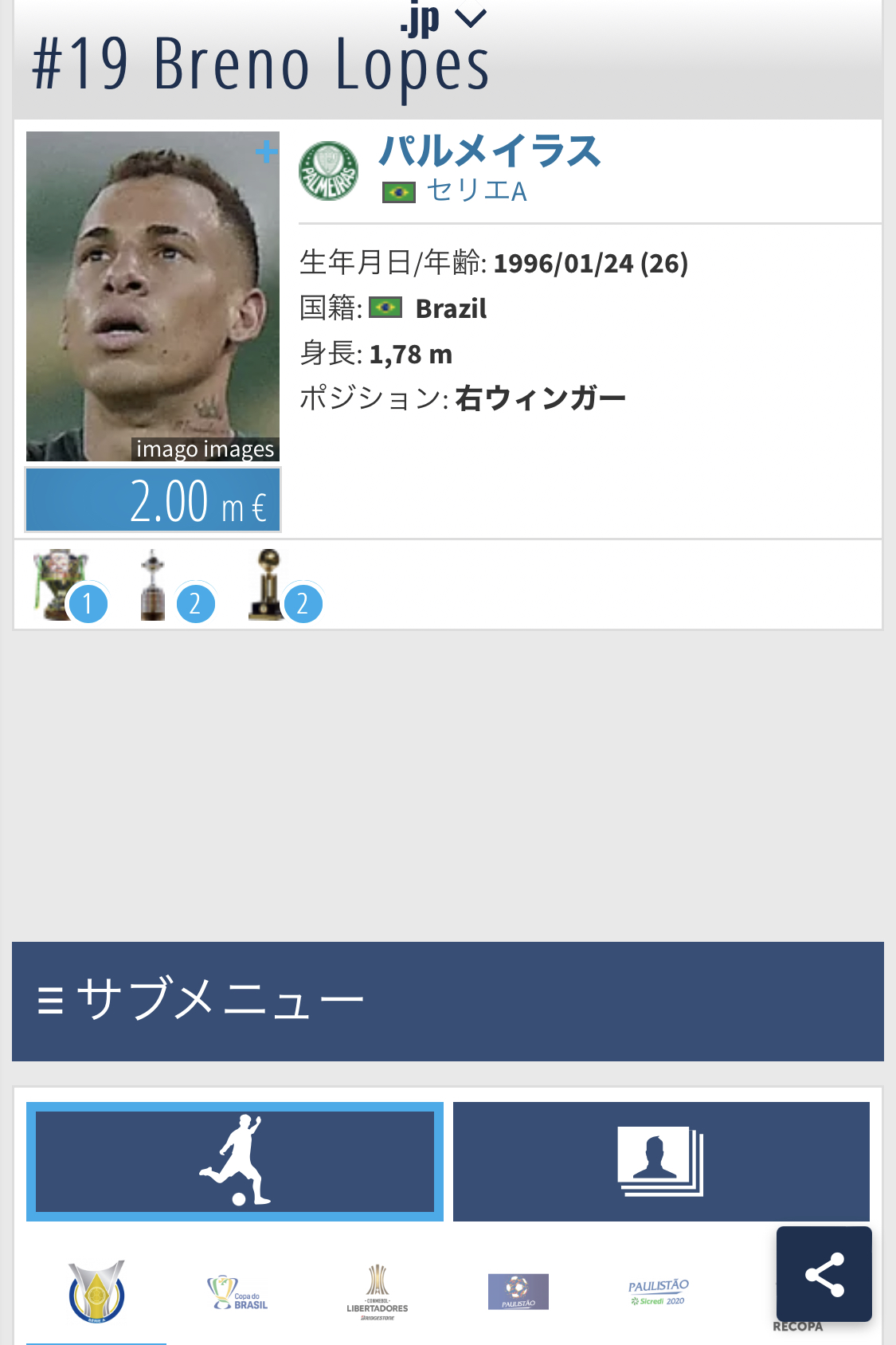Viewport: 896px width, 1345px height.
Task: Open the Palmeiras club crest
Action: click(328, 171)
